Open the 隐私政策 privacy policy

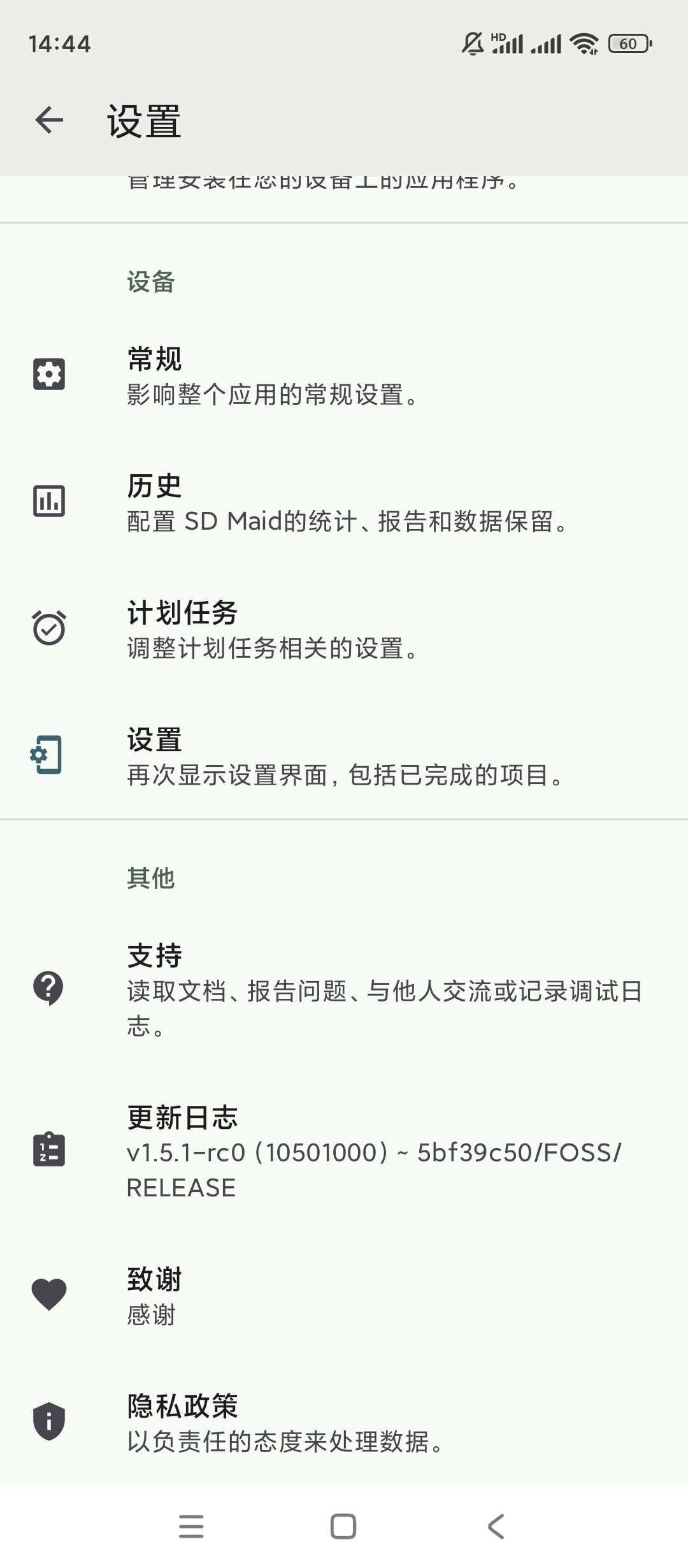tap(344, 1422)
